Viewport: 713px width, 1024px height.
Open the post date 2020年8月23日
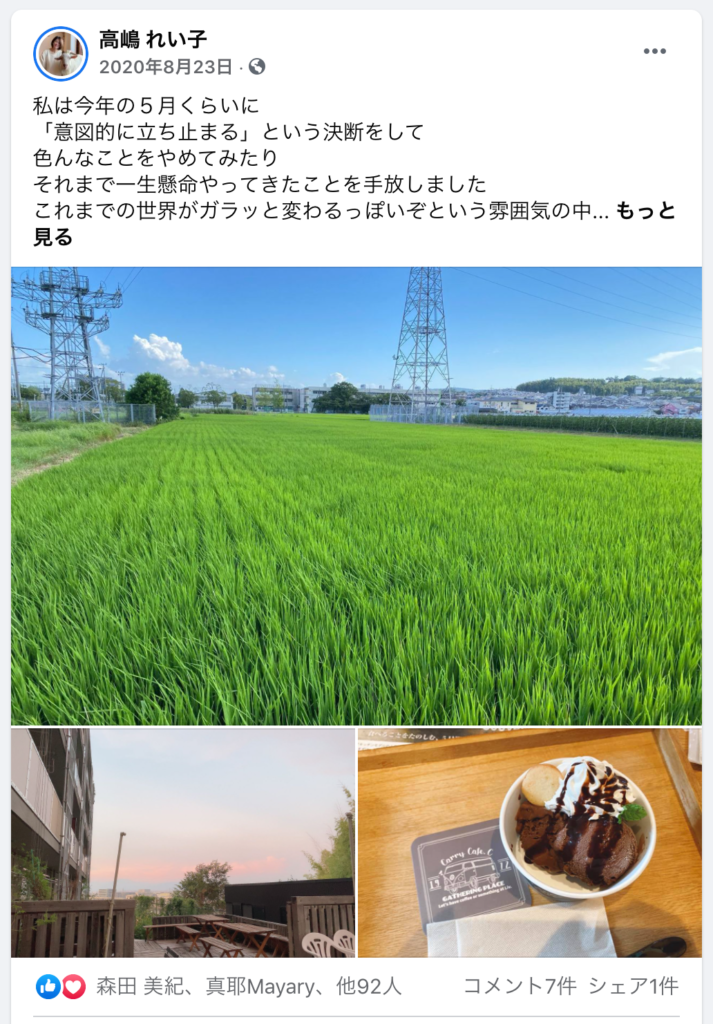click(165, 67)
